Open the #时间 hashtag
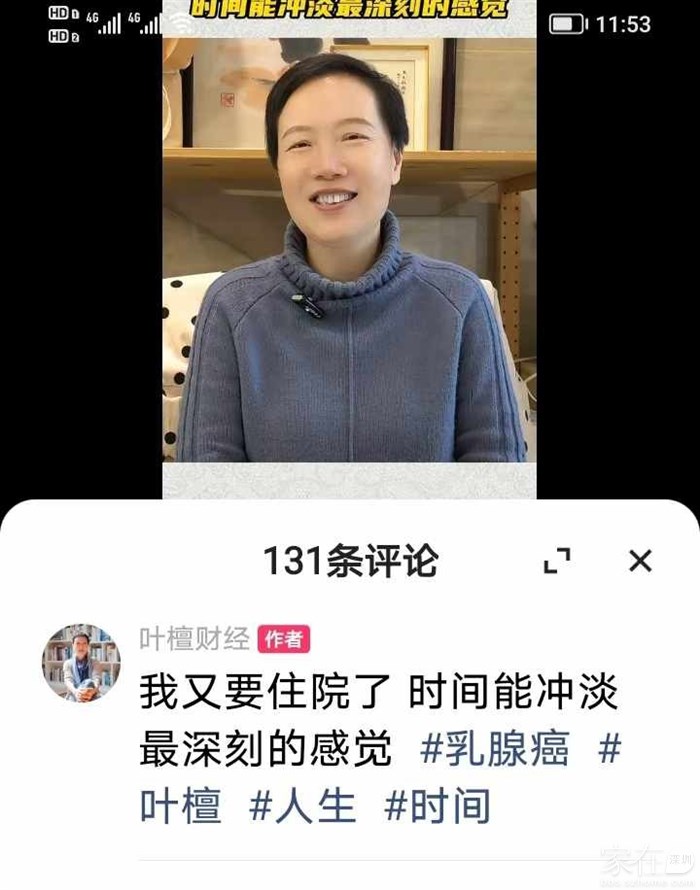The height and width of the screenshot is (890, 700). click(438, 805)
